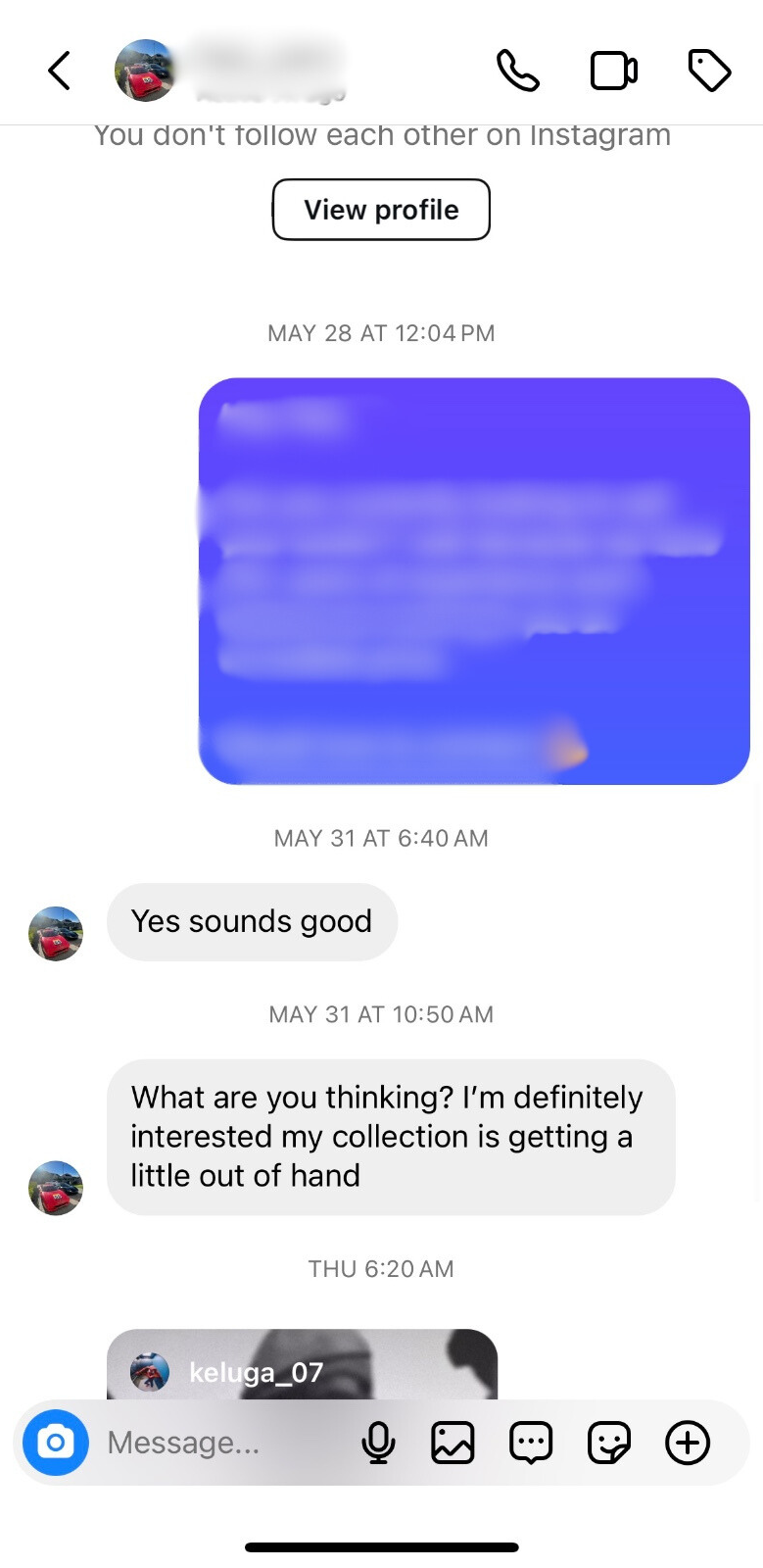Open the contact's avatar in the header
The height and width of the screenshot is (1568, 763).
pyautogui.click(x=145, y=71)
